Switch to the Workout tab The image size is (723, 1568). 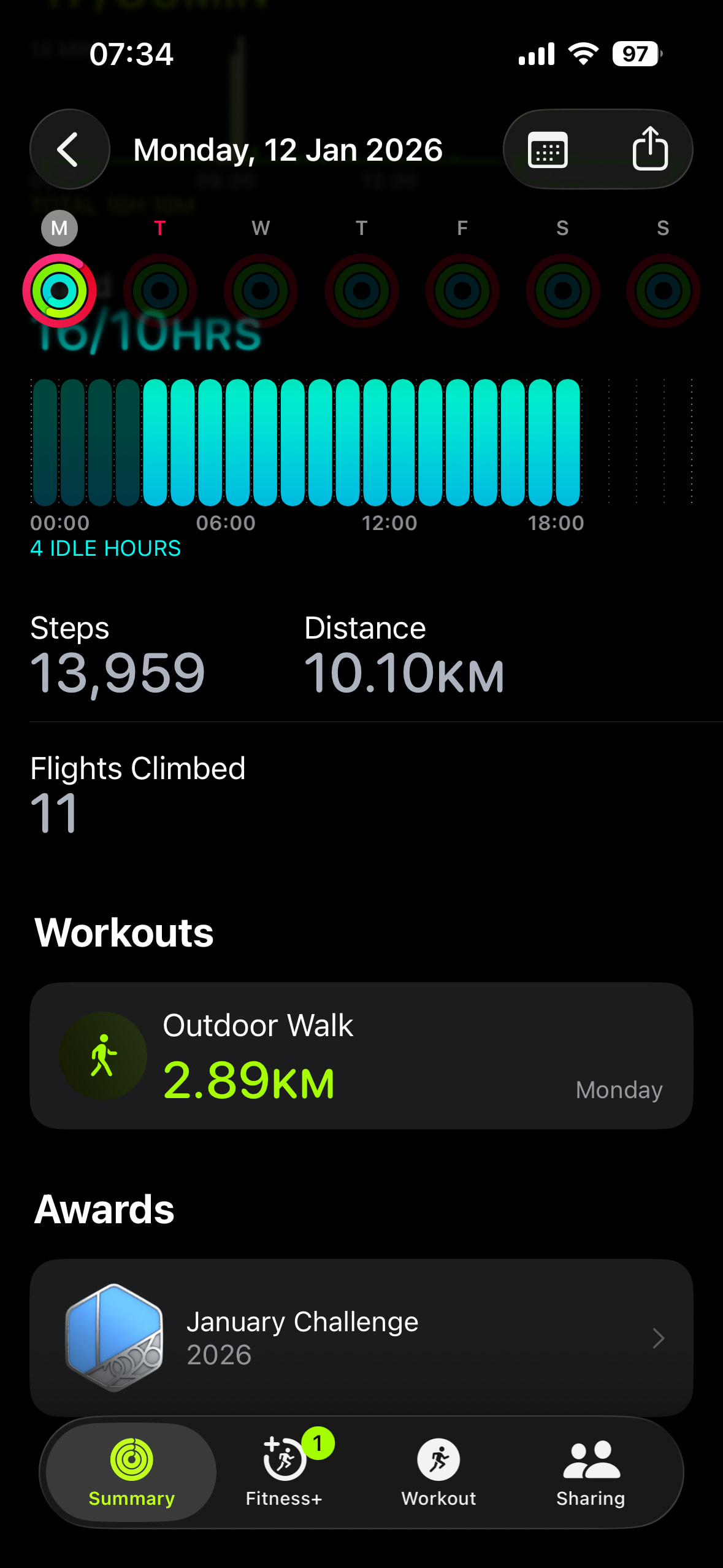(438, 1472)
